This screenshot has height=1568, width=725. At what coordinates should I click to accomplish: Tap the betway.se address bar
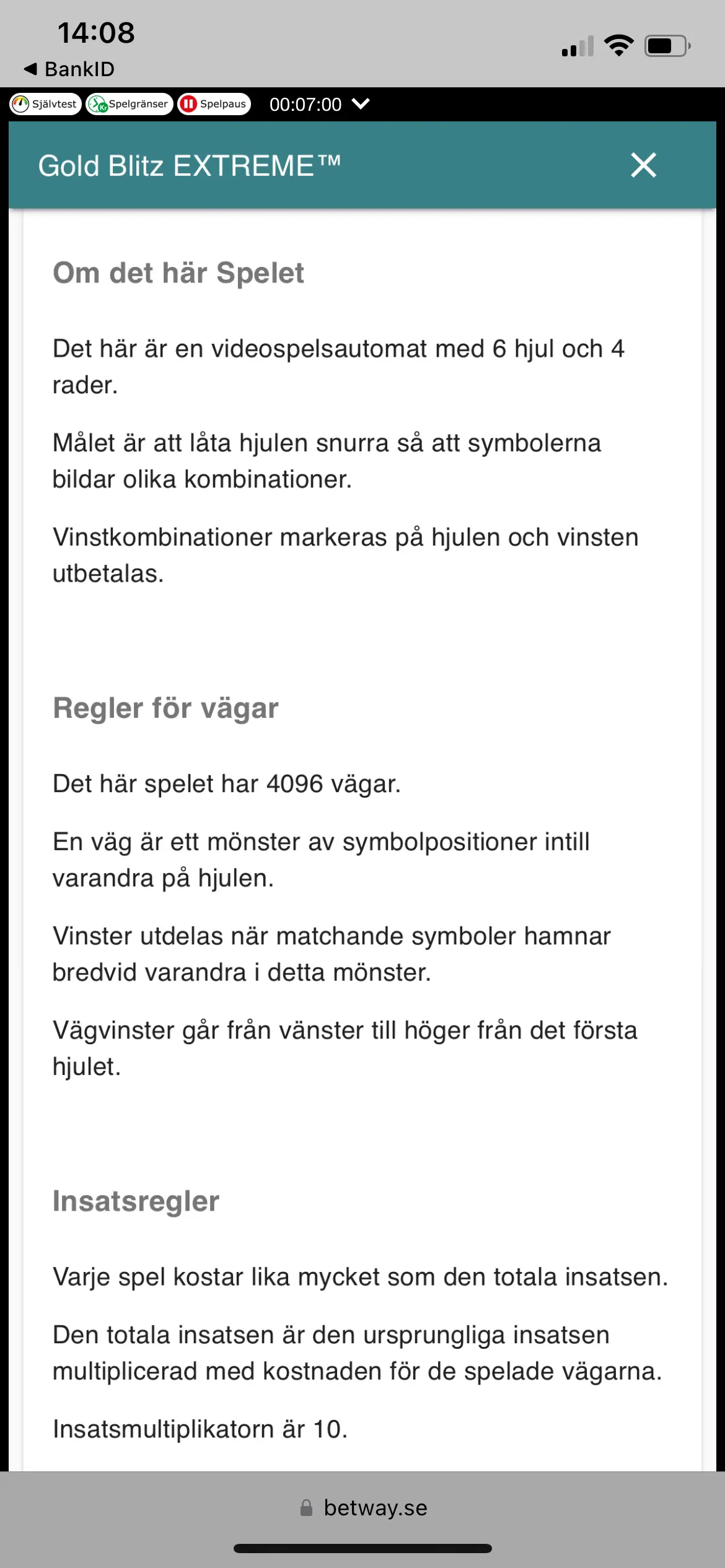tap(363, 1507)
